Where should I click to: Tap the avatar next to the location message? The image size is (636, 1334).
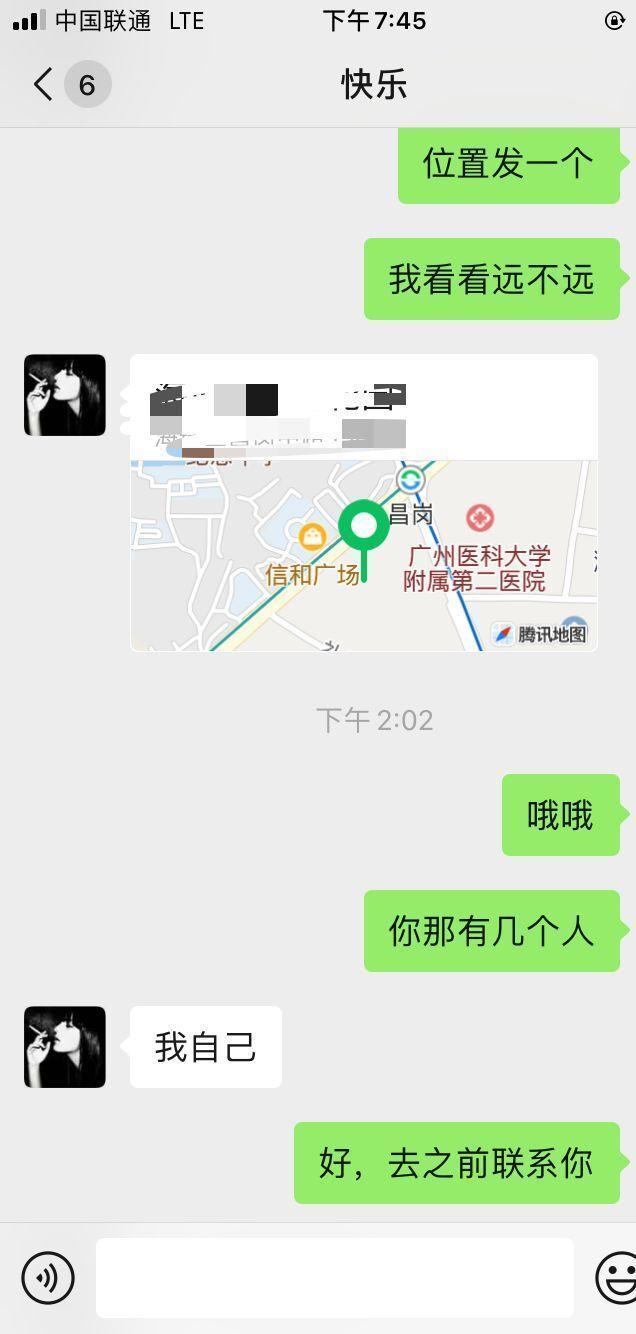coord(65,395)
